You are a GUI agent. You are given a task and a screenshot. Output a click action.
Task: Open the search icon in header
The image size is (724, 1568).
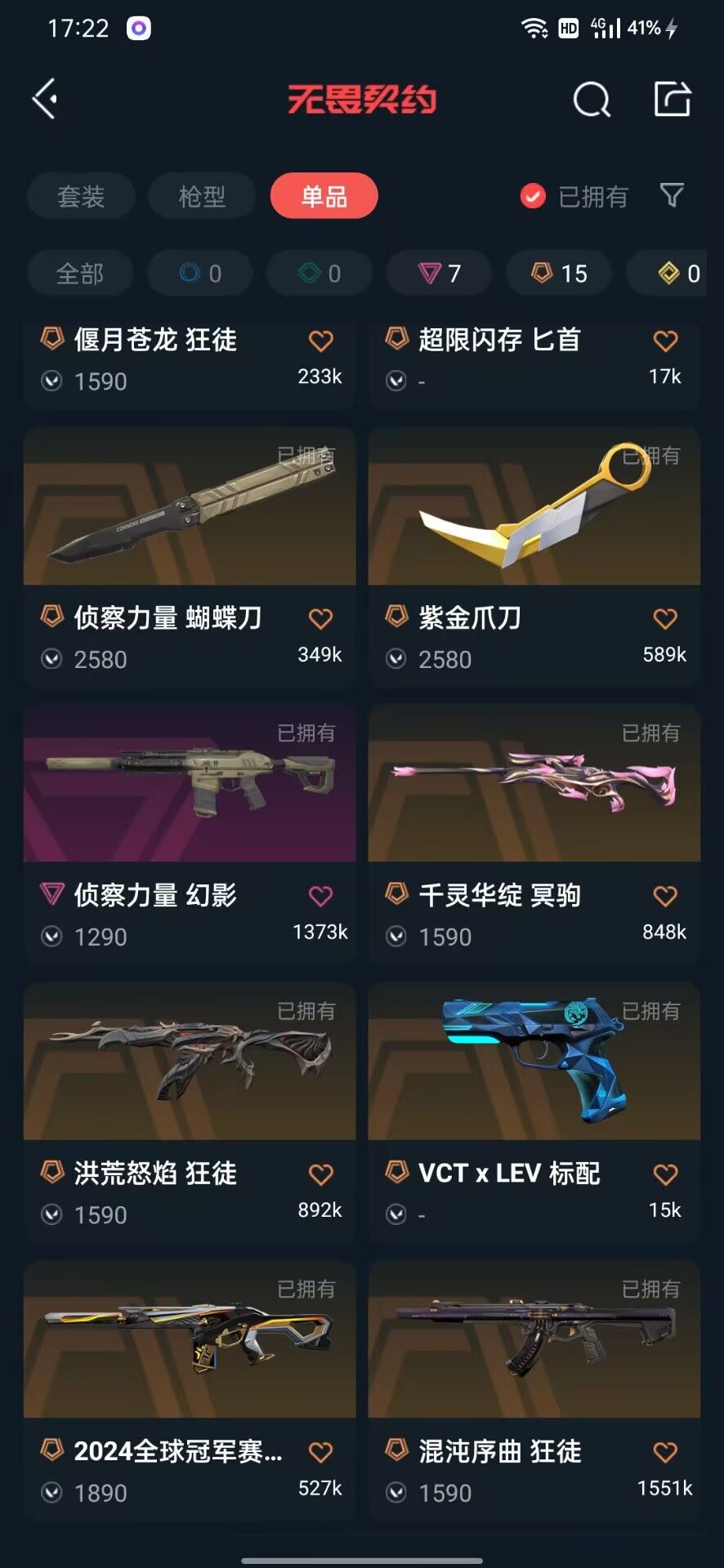(592, 100)
